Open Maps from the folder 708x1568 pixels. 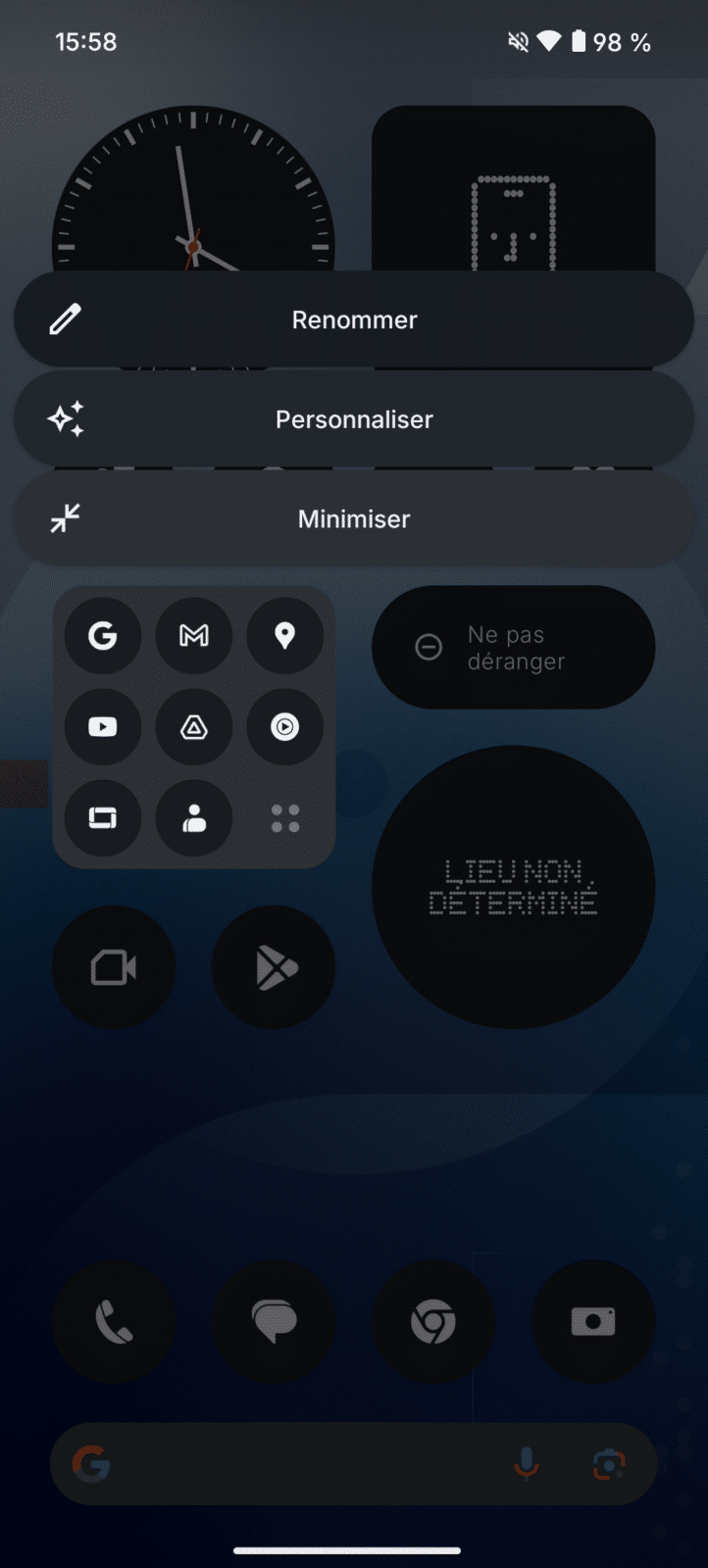pos(285,636)
